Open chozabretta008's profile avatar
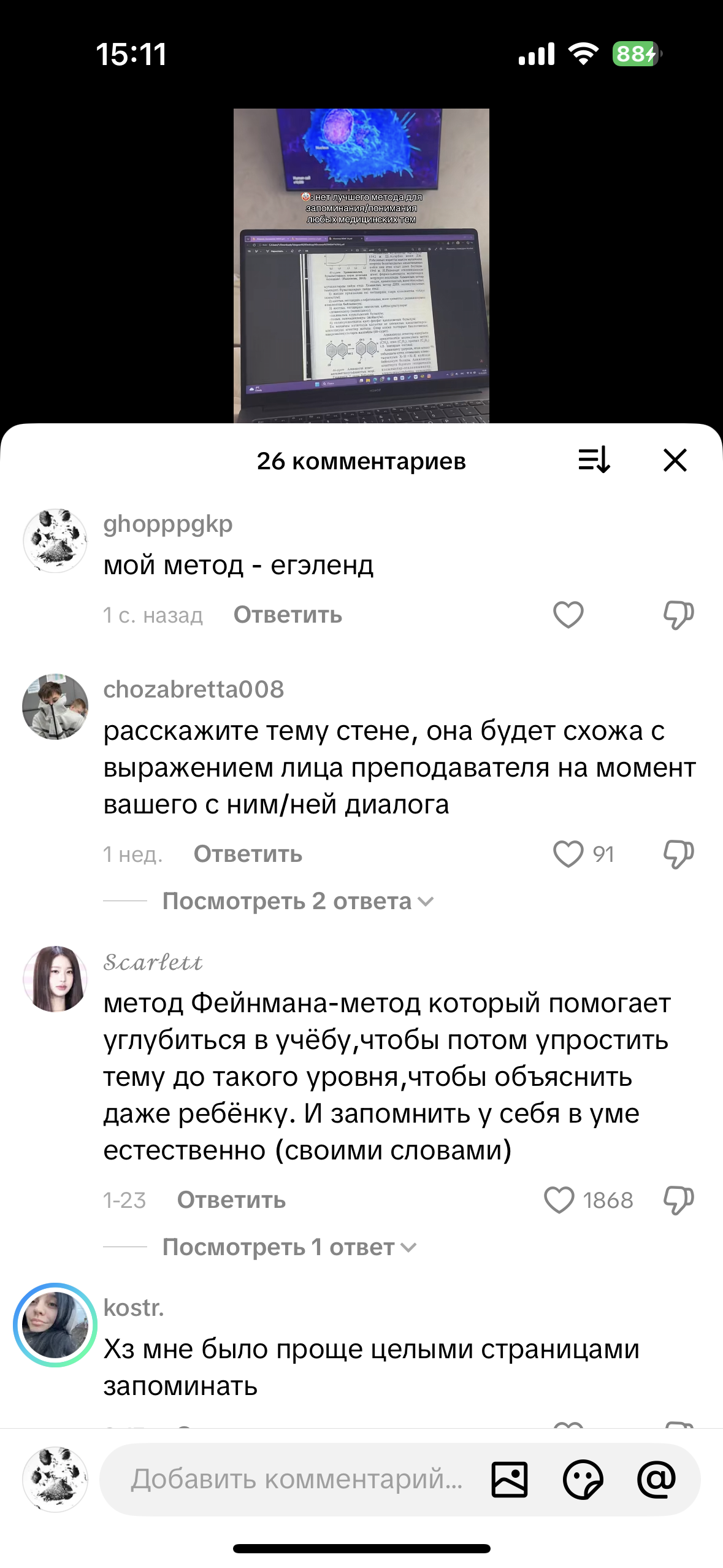This screenshot has width=723, height=1568. (x=55, y=707)
